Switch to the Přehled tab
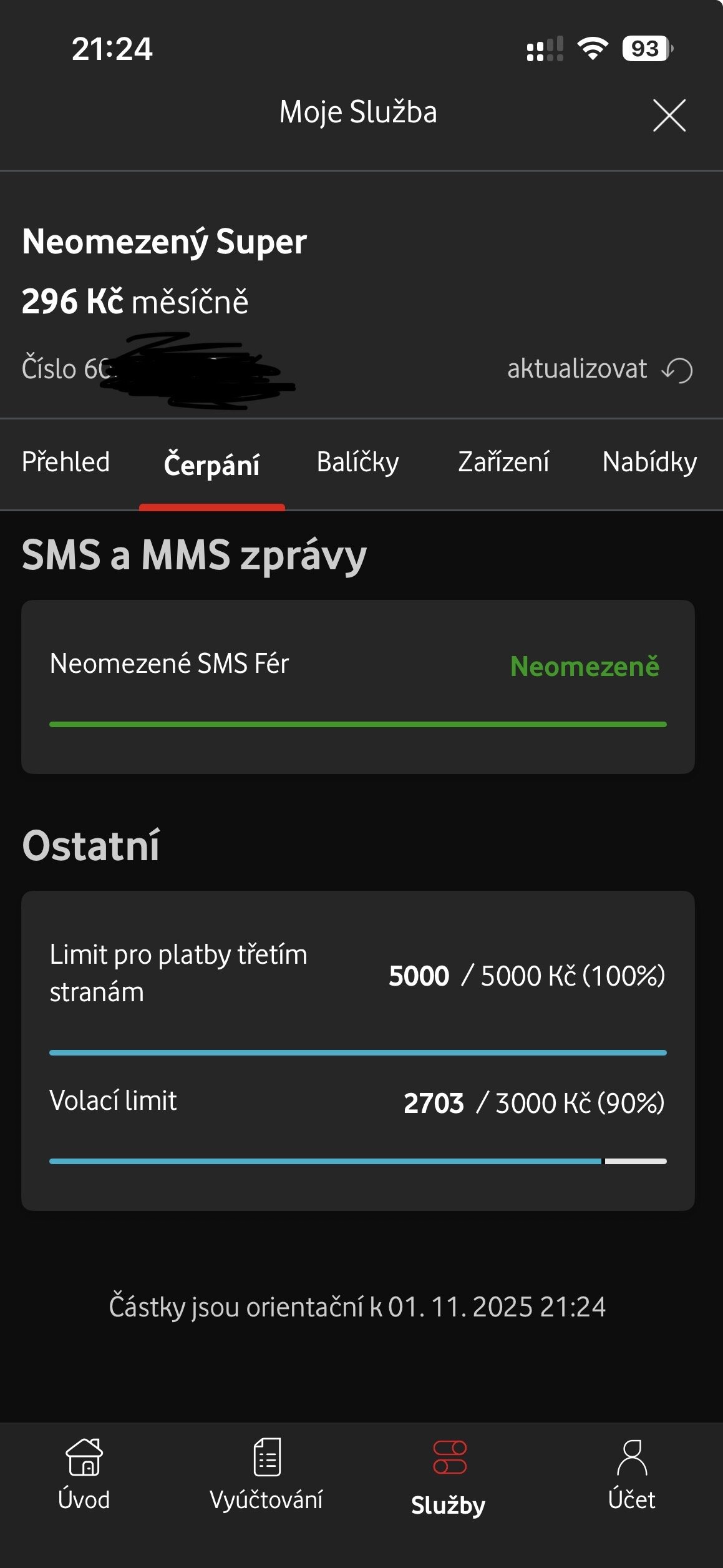 (66, 463)
